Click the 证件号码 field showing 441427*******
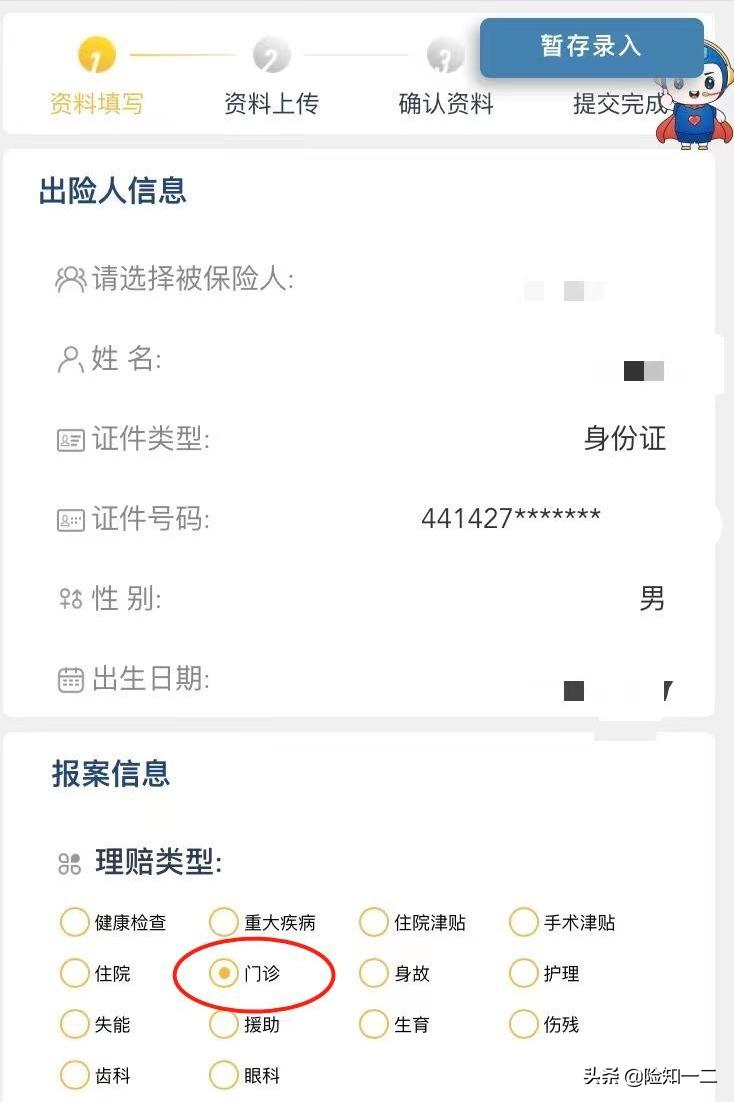This screenshot has width=734, height=1102. point(510,517)
